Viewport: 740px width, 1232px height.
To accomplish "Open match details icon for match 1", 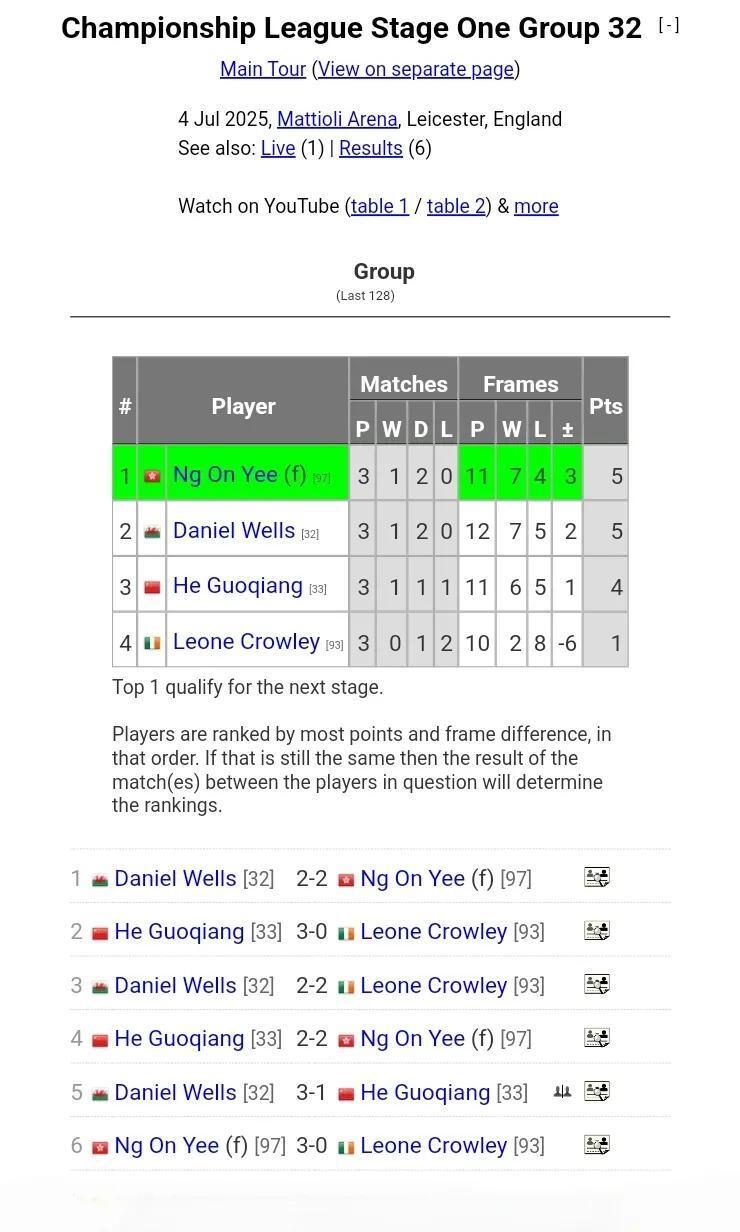I will (x=597, y=877).
